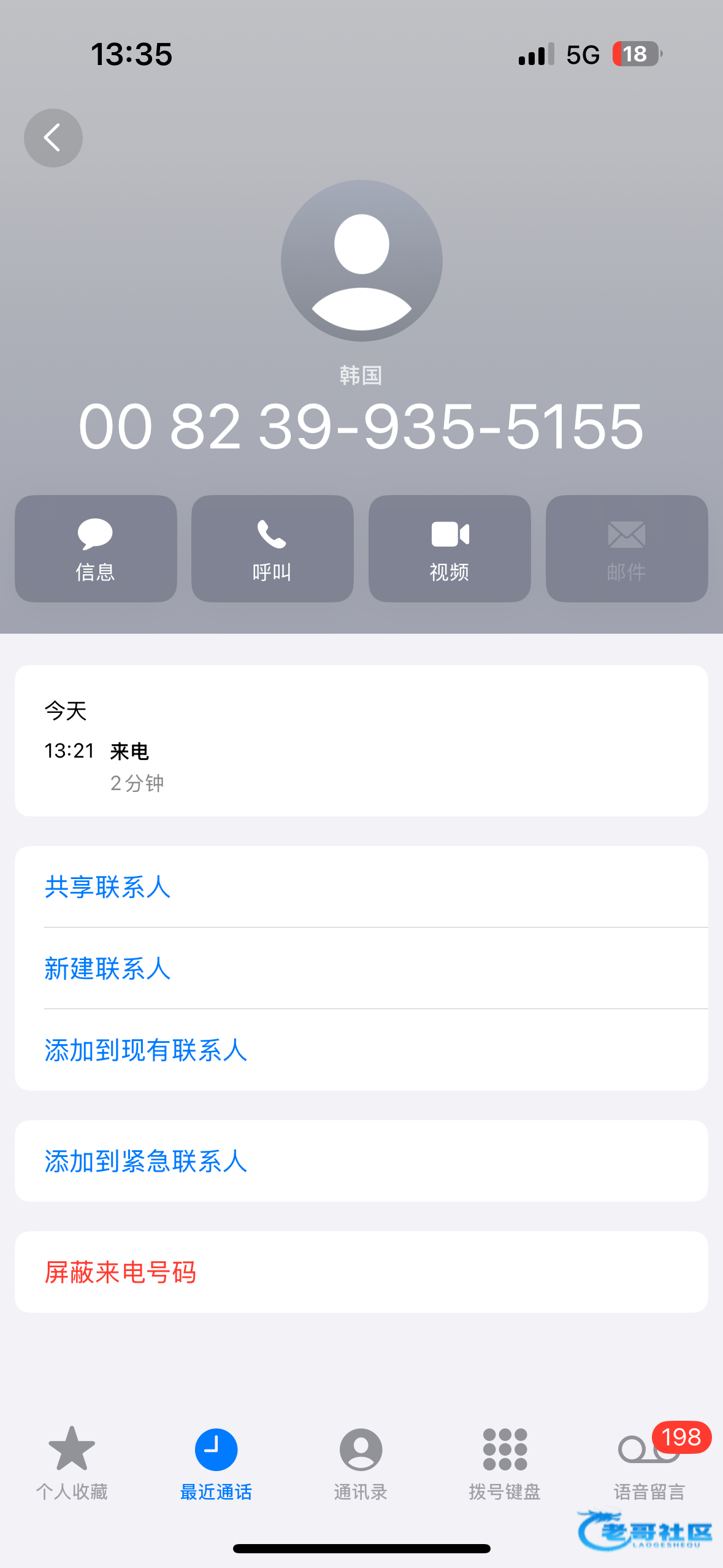Send a message via the 信息 button
The width and height of the screenshot is (723, 1568).
tap(96, 548)
